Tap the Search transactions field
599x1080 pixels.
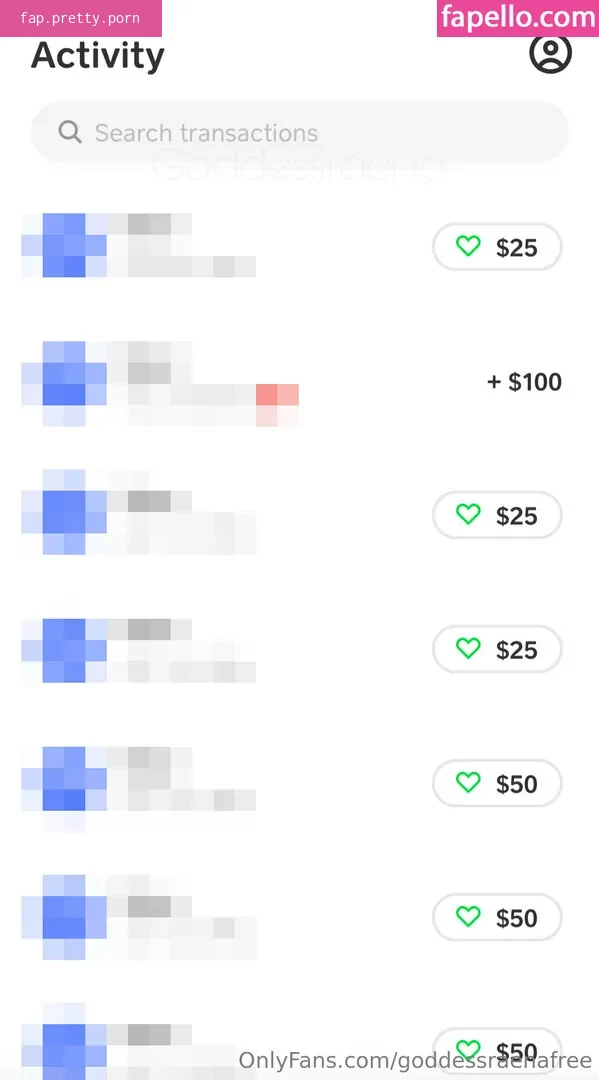point(300,132)
